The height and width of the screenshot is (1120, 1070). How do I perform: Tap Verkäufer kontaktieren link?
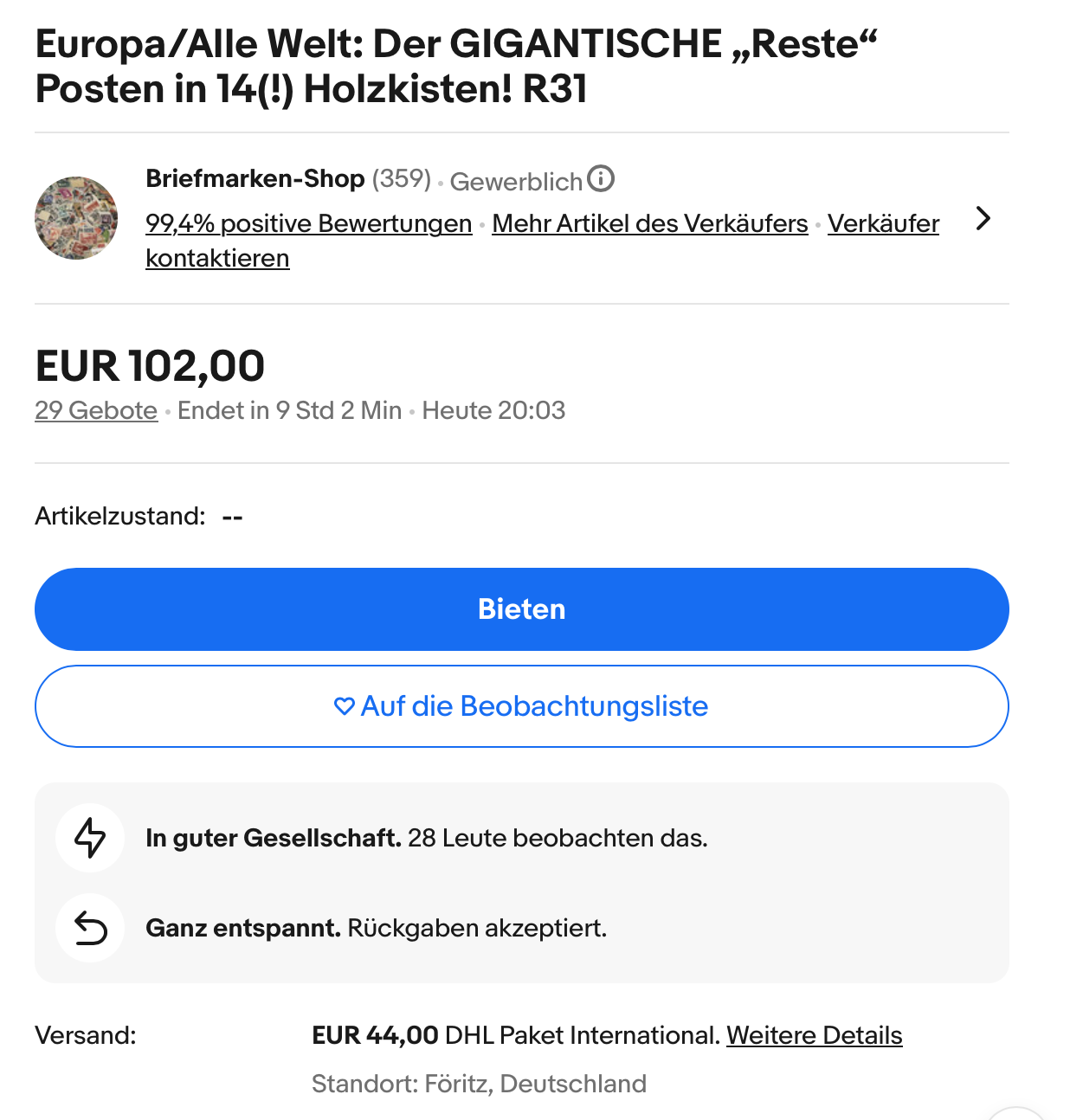coord(883,223)
